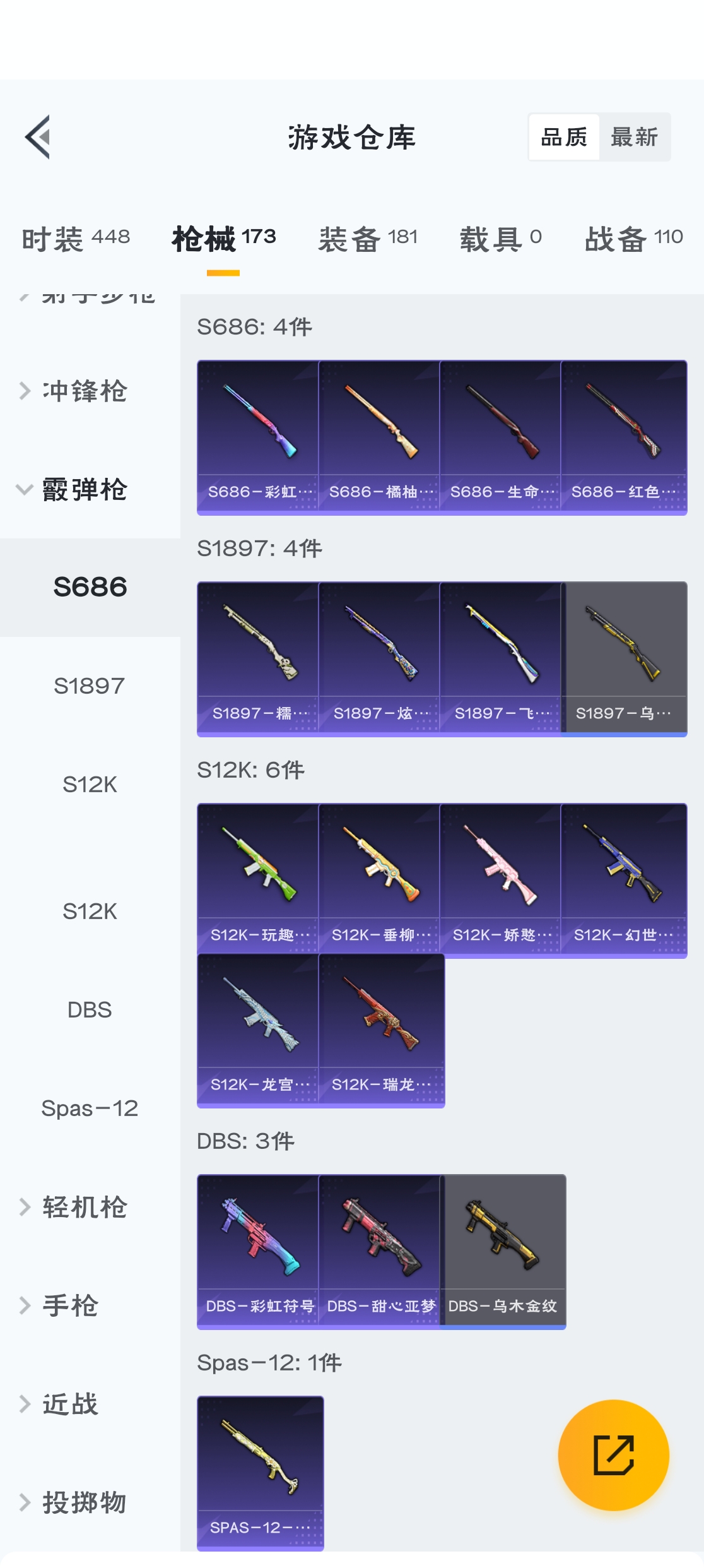Open the S686-彩虹 skin tile
The image size is (704, 1568).
(258, 437)
